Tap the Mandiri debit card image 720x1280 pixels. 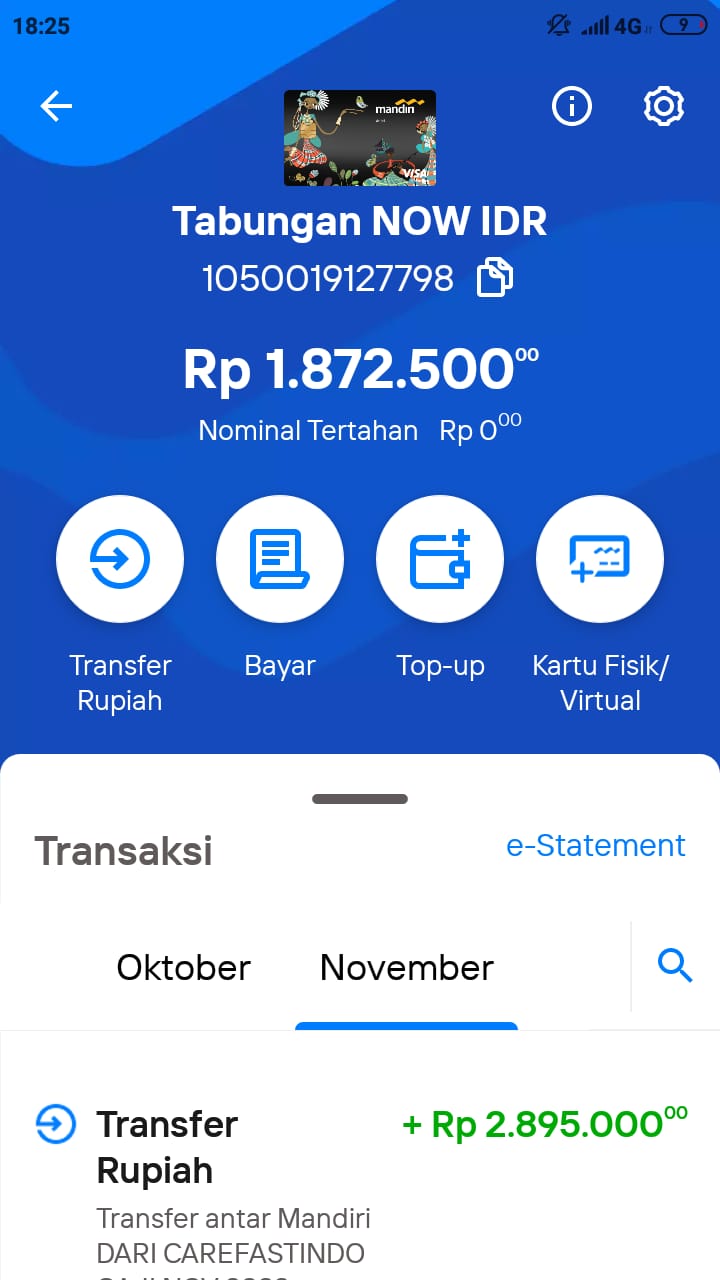point(360,138)
